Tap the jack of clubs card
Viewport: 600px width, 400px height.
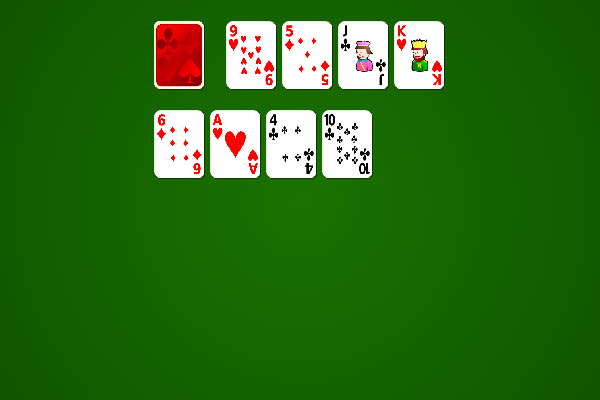363,55
